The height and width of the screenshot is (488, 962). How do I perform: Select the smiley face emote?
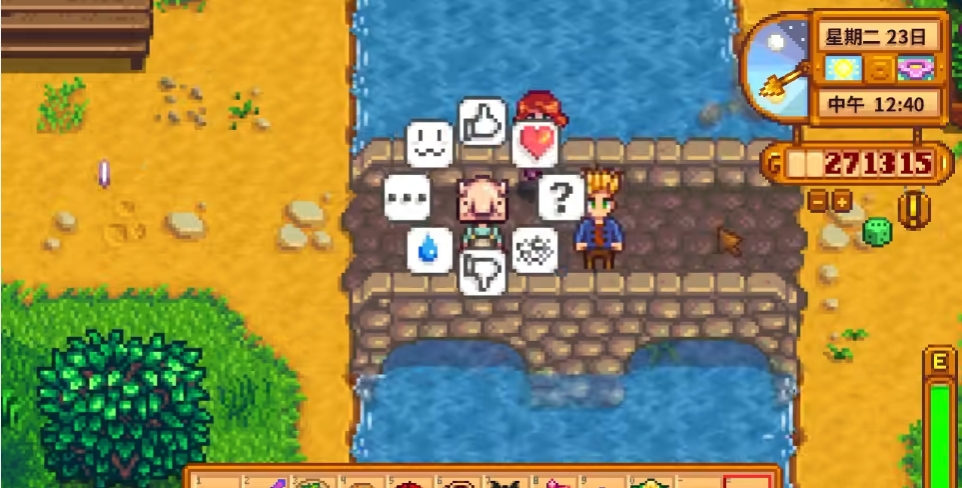point(429,144)
